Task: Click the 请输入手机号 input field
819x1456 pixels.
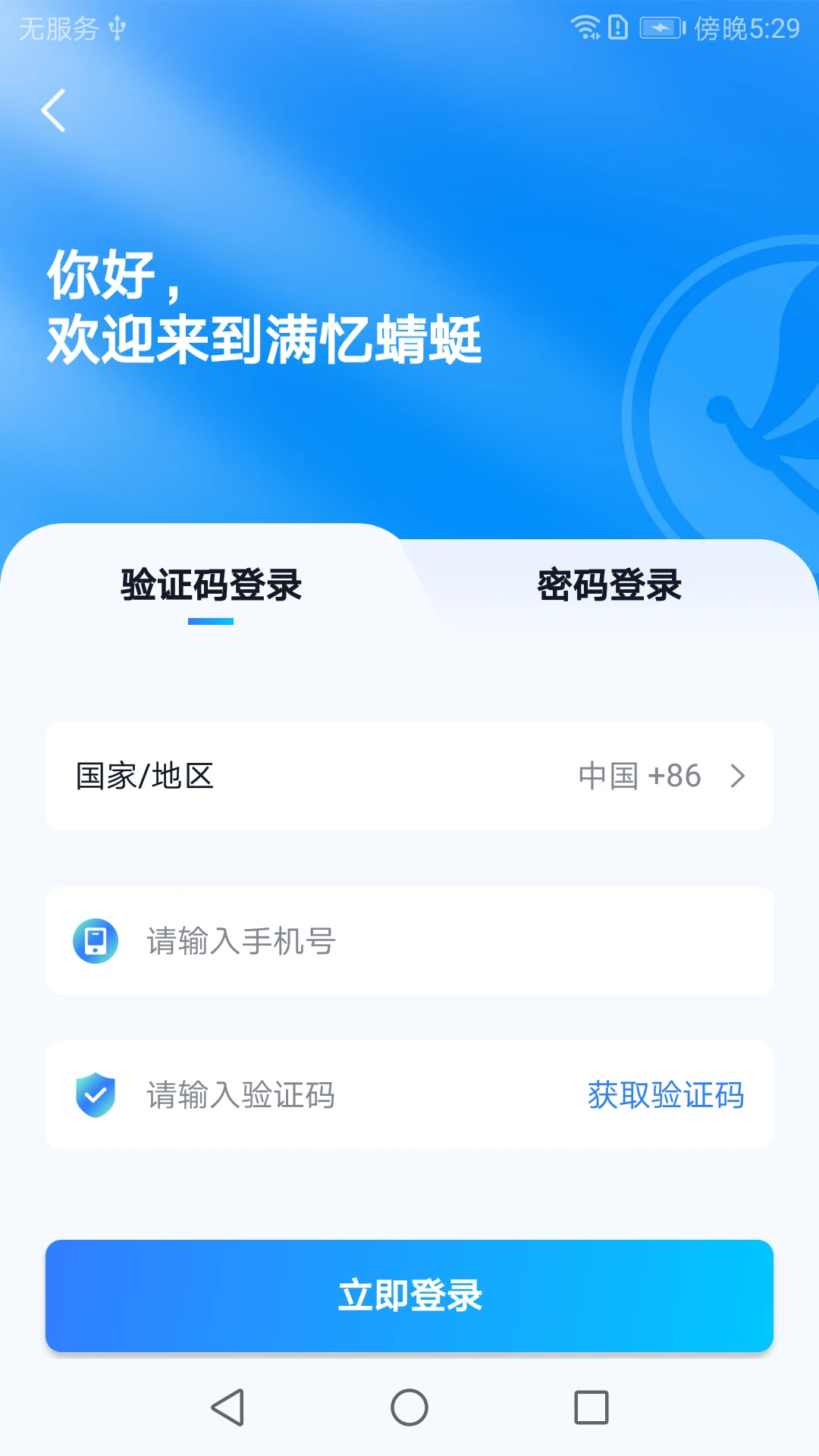Action: click(x=303, y=940)
